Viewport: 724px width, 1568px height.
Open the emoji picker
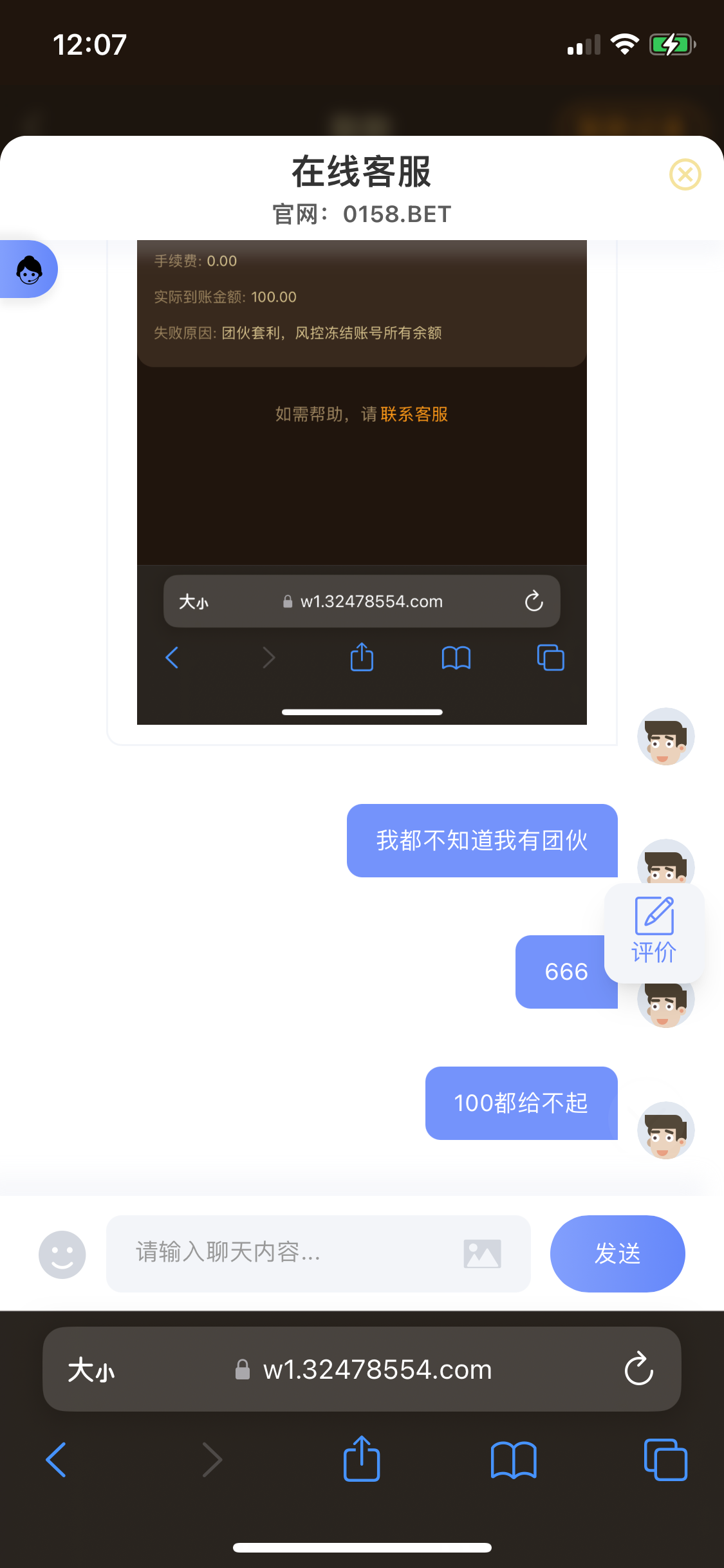pyautogui.click(x=62, y=1255)
